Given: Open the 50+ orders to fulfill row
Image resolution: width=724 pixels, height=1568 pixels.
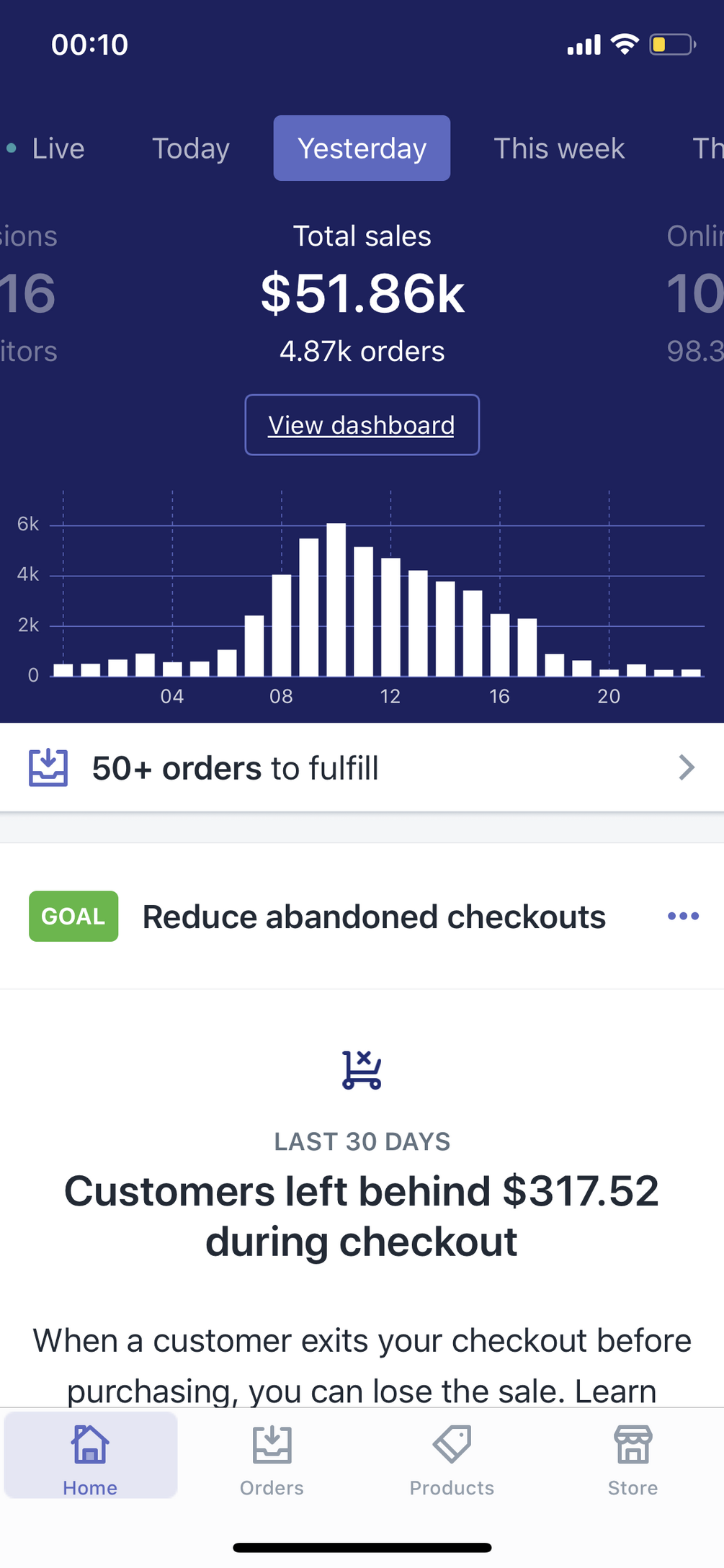Looking at the screenshot, I should coord(362,768).
